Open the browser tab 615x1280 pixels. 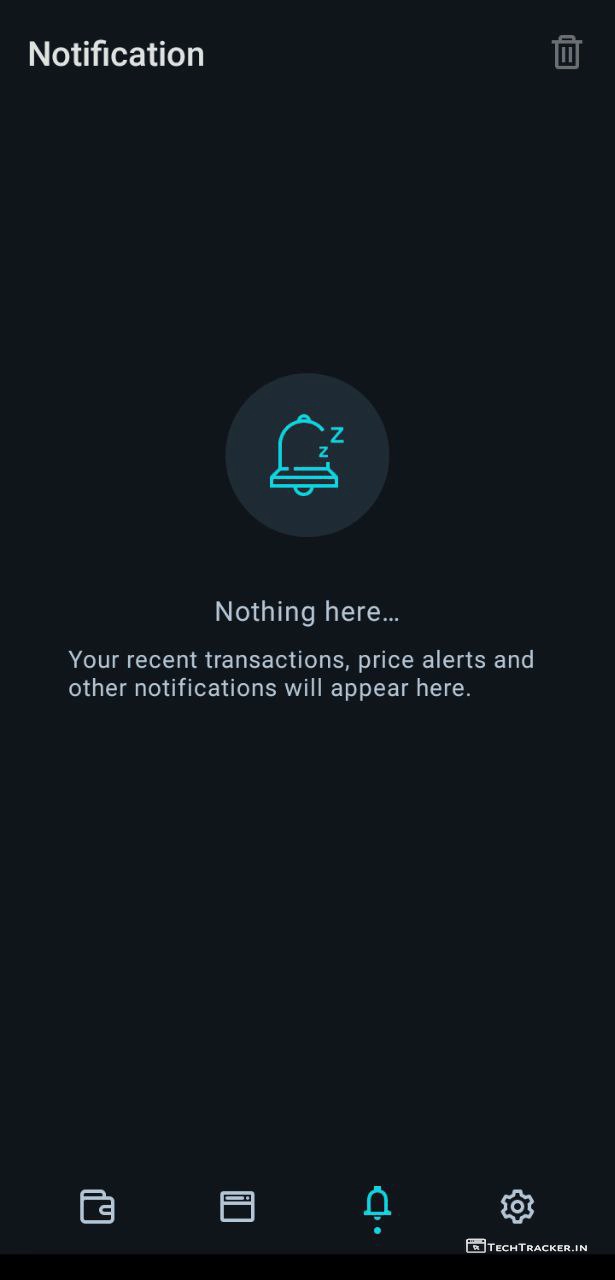[x=237, y=1206]
